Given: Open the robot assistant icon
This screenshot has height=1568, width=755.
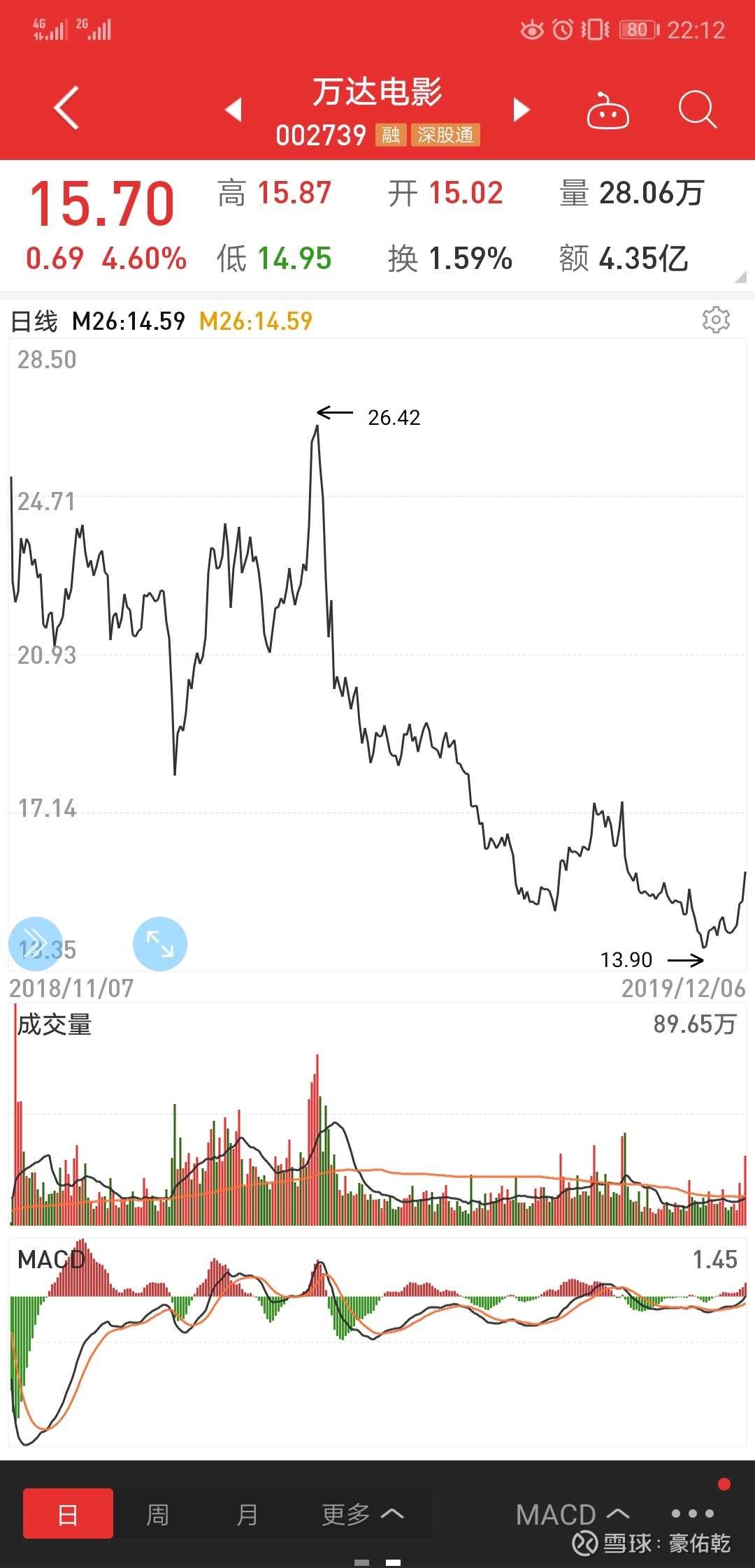Looking at the screenshot, I should 607,110.
